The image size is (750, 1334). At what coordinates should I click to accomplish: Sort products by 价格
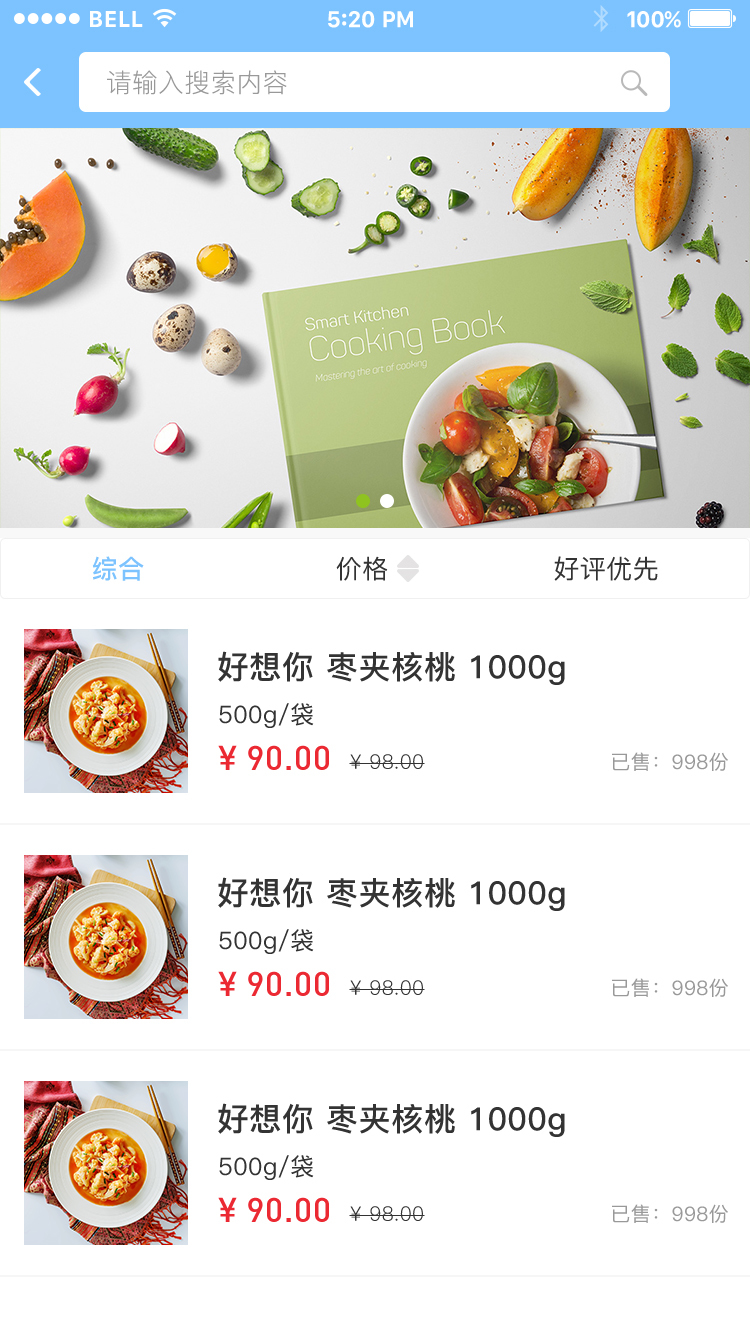click(375, 569)
